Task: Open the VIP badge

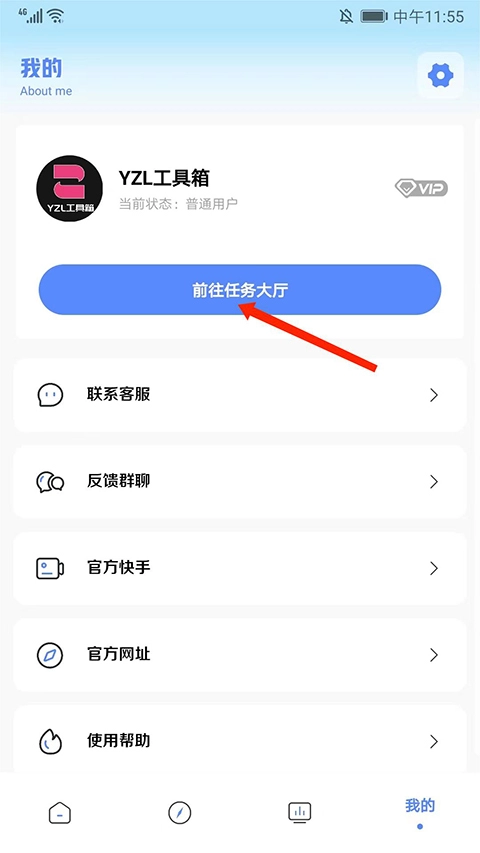Action: pos(421,188)
